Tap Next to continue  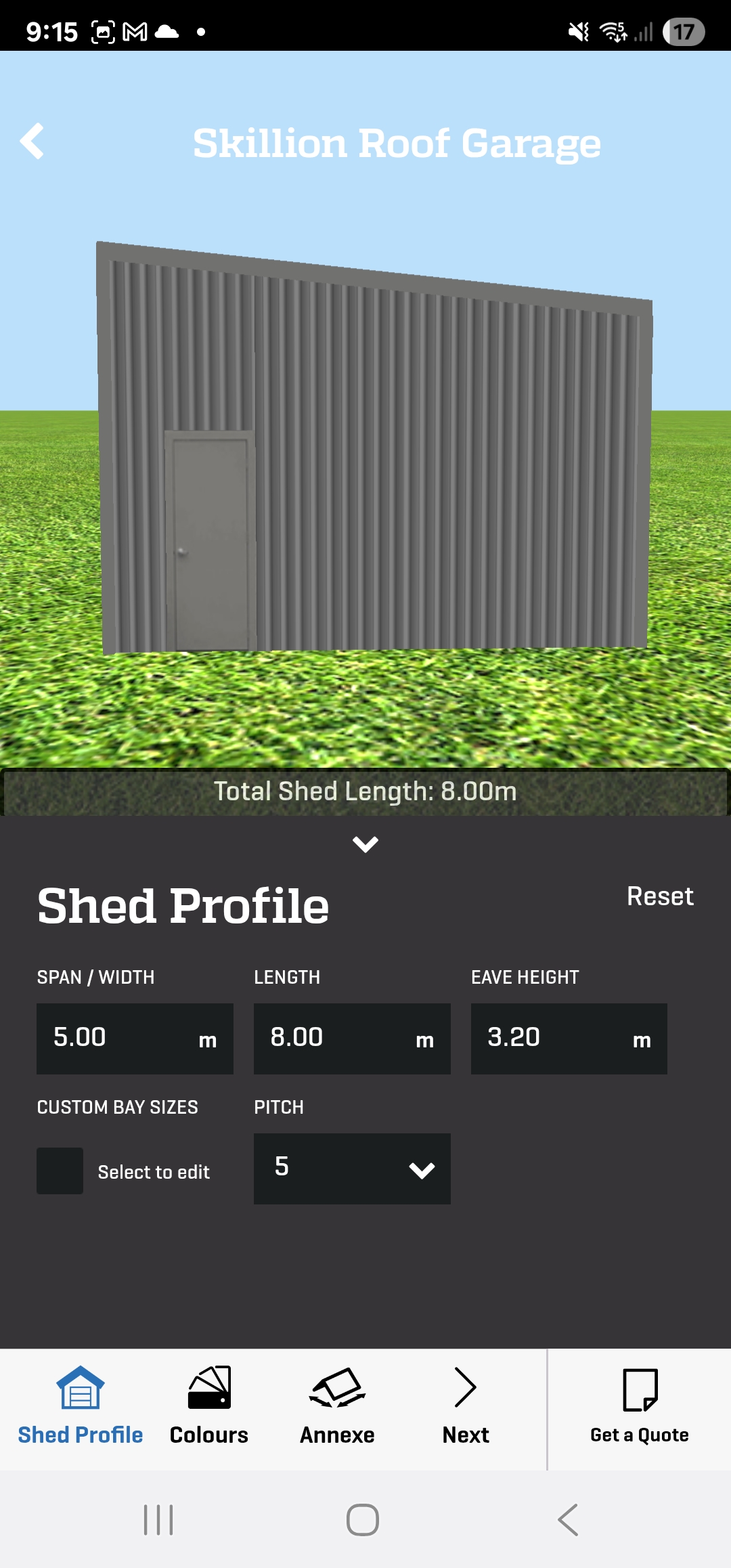click(x=466, y=1407)
